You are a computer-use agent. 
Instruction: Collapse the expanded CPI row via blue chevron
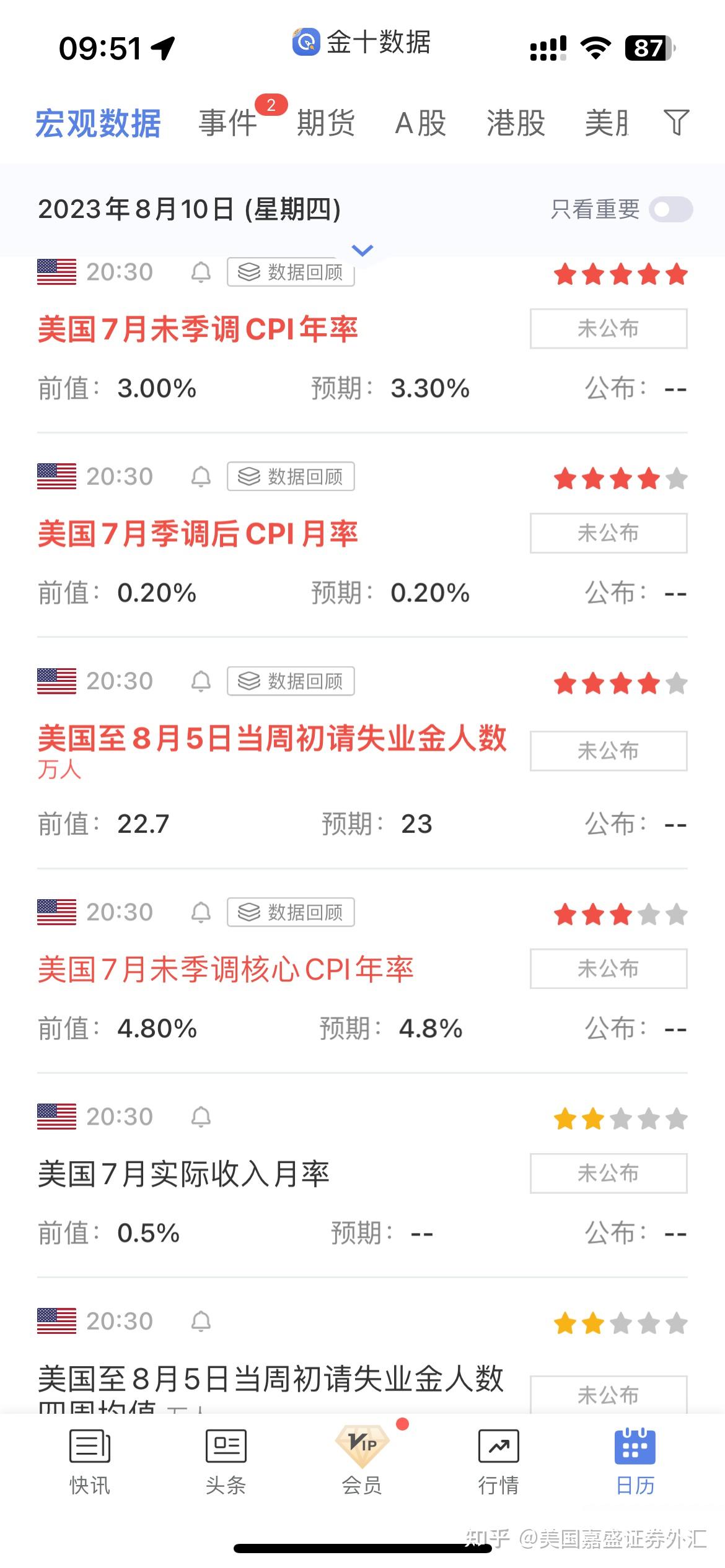click(x=362, y=249)
